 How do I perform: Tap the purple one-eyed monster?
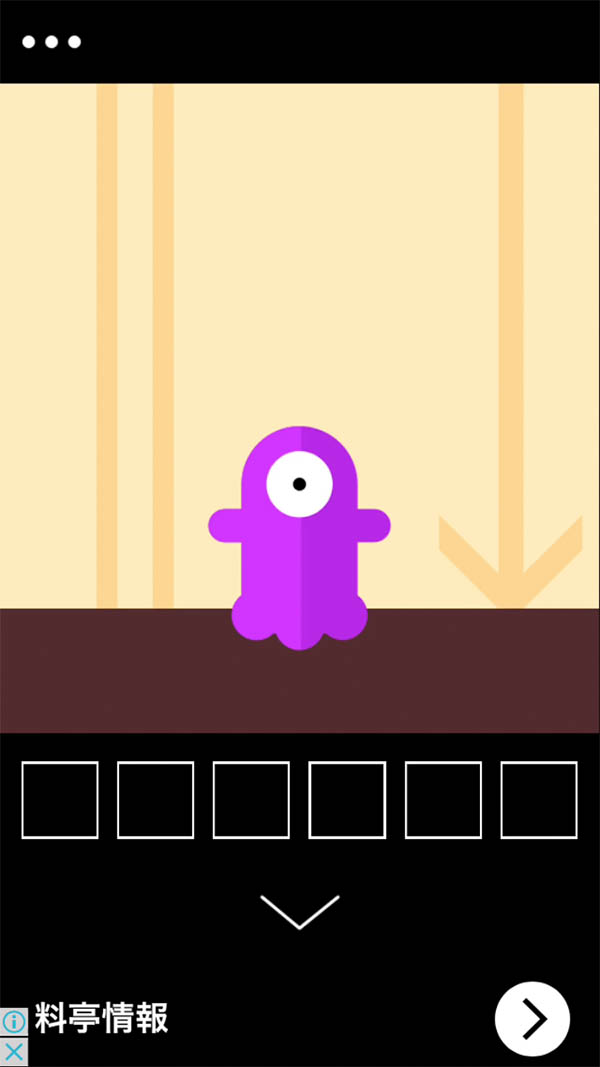click(x=299, y=538)
